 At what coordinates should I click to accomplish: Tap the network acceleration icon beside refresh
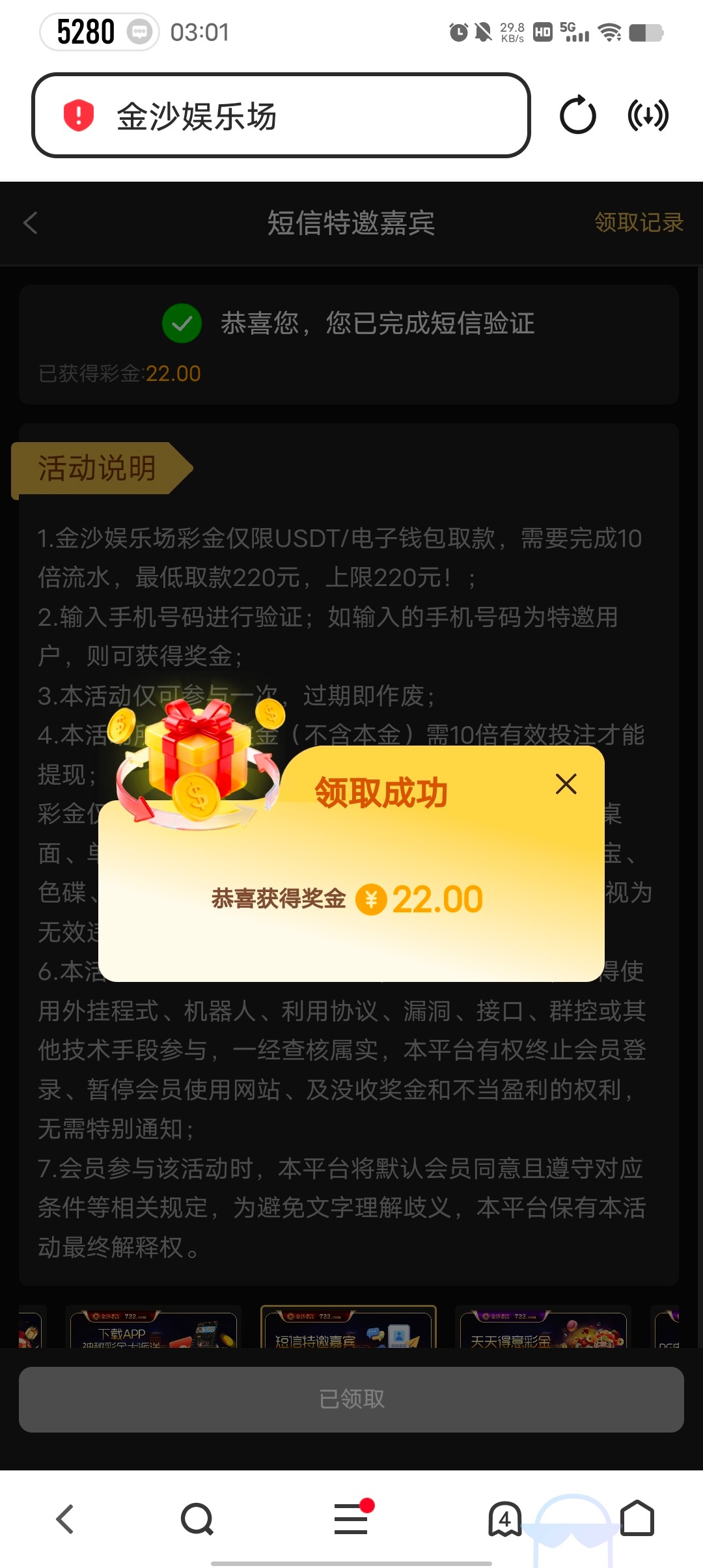[x=650, y=115]
